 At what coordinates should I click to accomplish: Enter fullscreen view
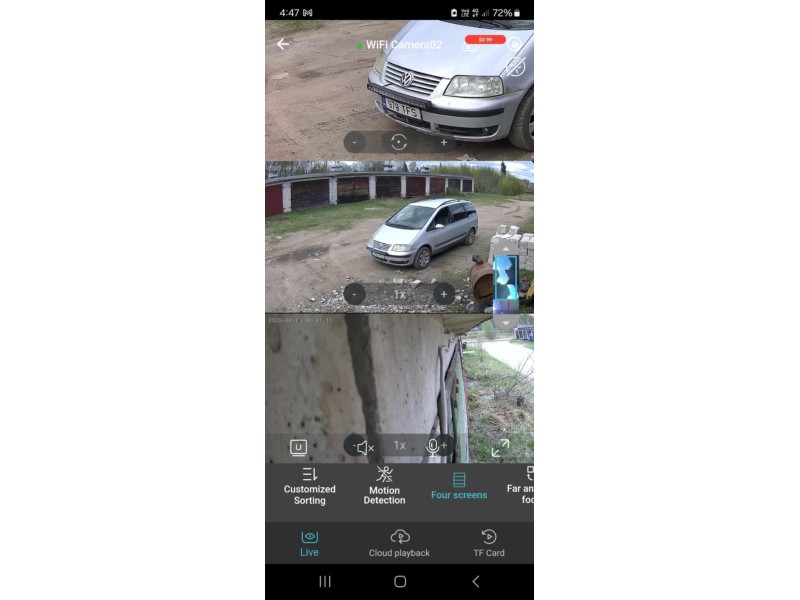[500, 448]
